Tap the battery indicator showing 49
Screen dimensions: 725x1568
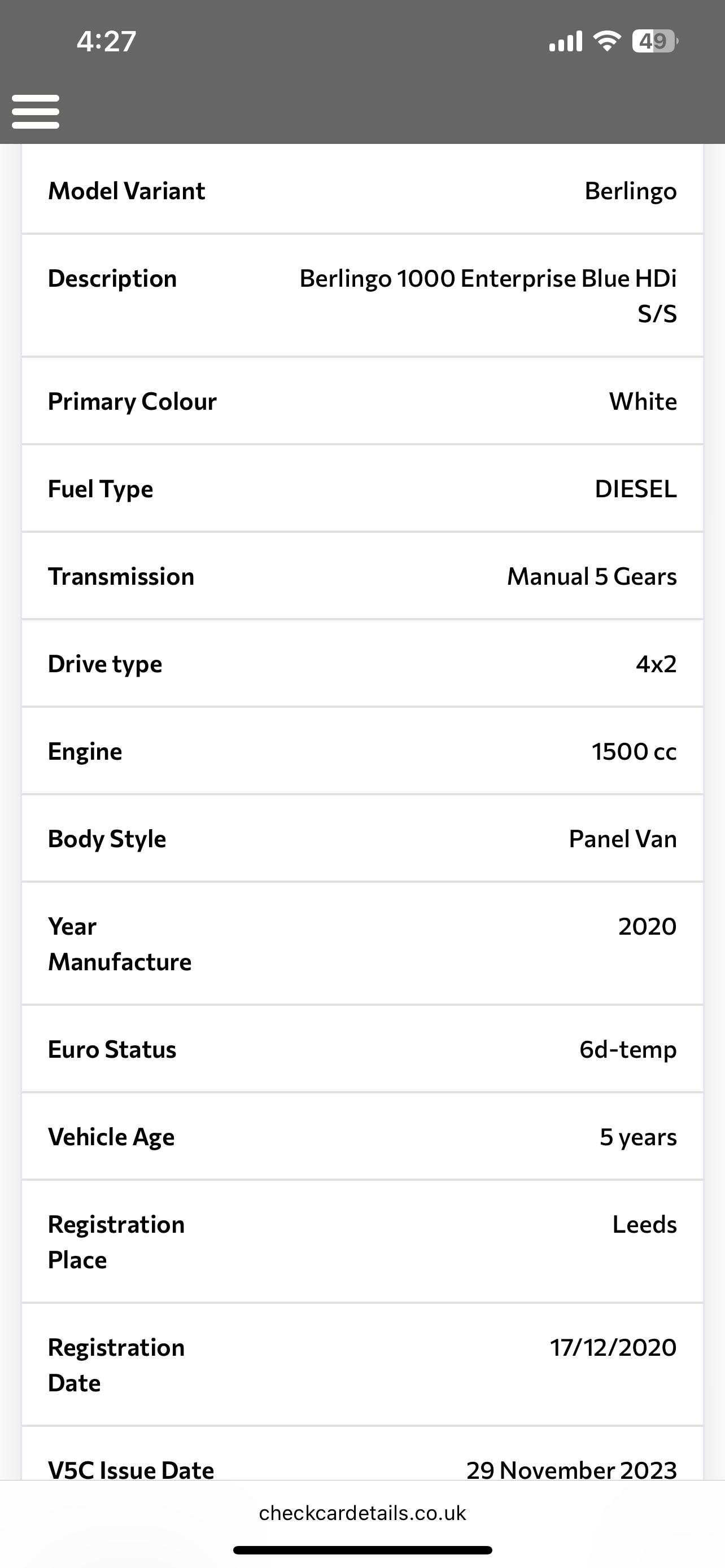click(654, 41)
